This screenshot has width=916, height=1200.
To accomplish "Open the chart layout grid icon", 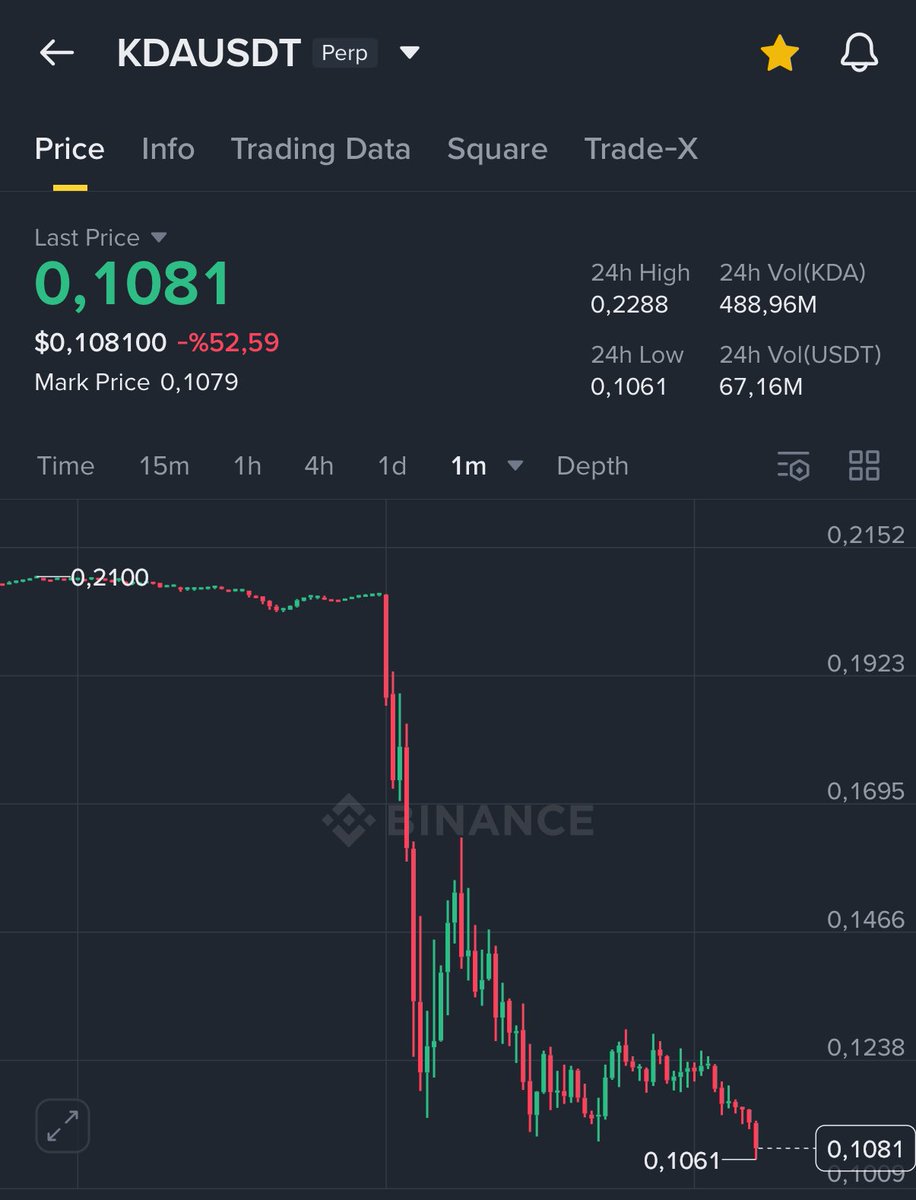I will pyautogui.click(x=864, y=466).
